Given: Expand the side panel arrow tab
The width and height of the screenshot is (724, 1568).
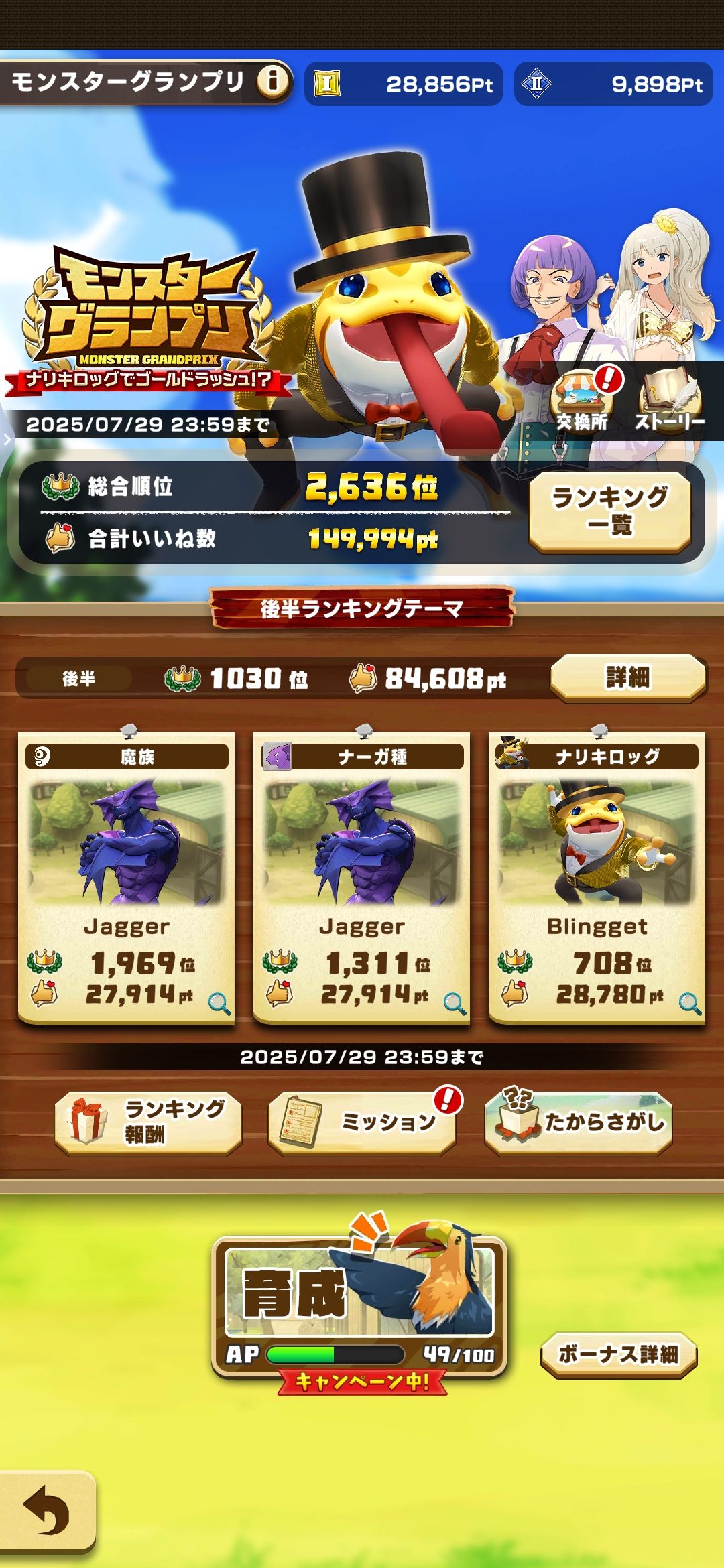Looking at the screenshot, I should 7,440.
